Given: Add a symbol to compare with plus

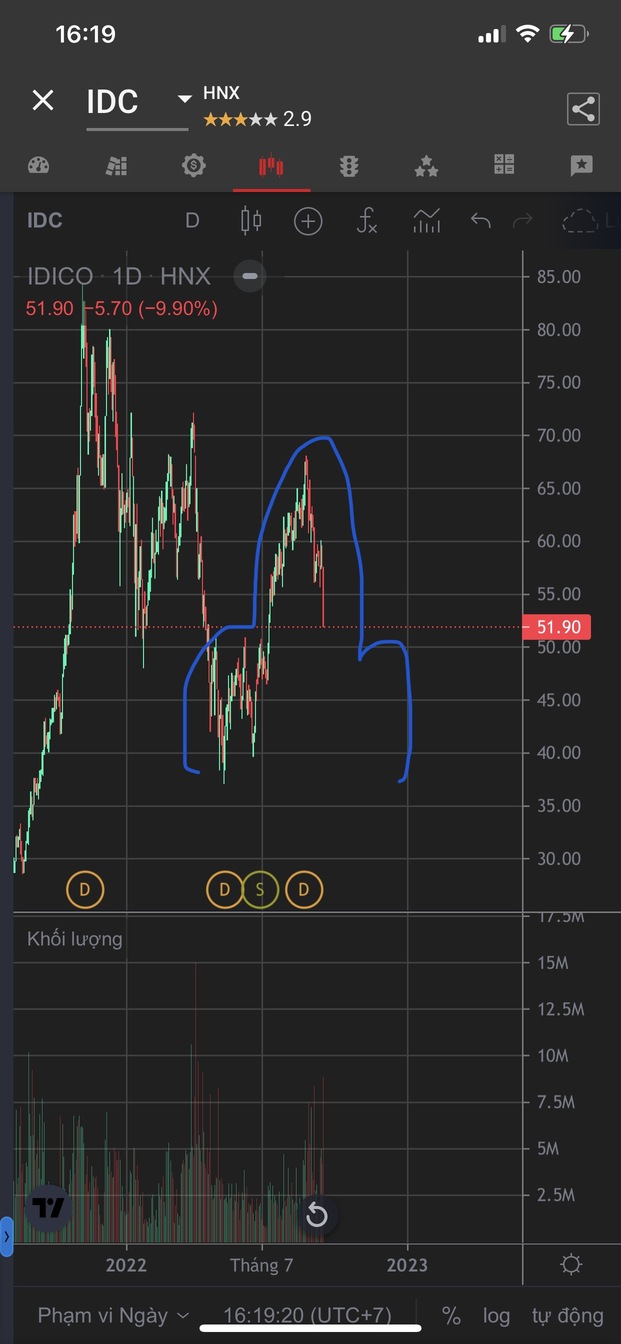Looking at the screenshot, I should pos(308,221).
